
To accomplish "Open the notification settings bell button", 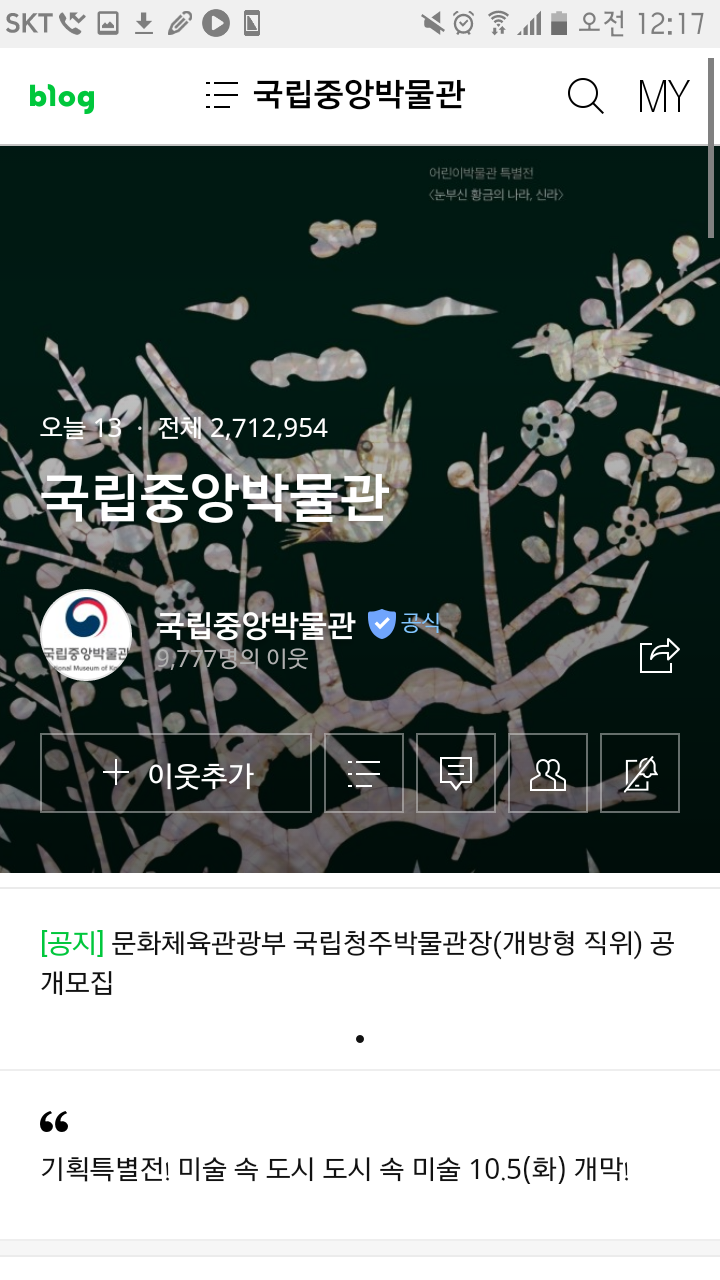I will pos(640,773).
